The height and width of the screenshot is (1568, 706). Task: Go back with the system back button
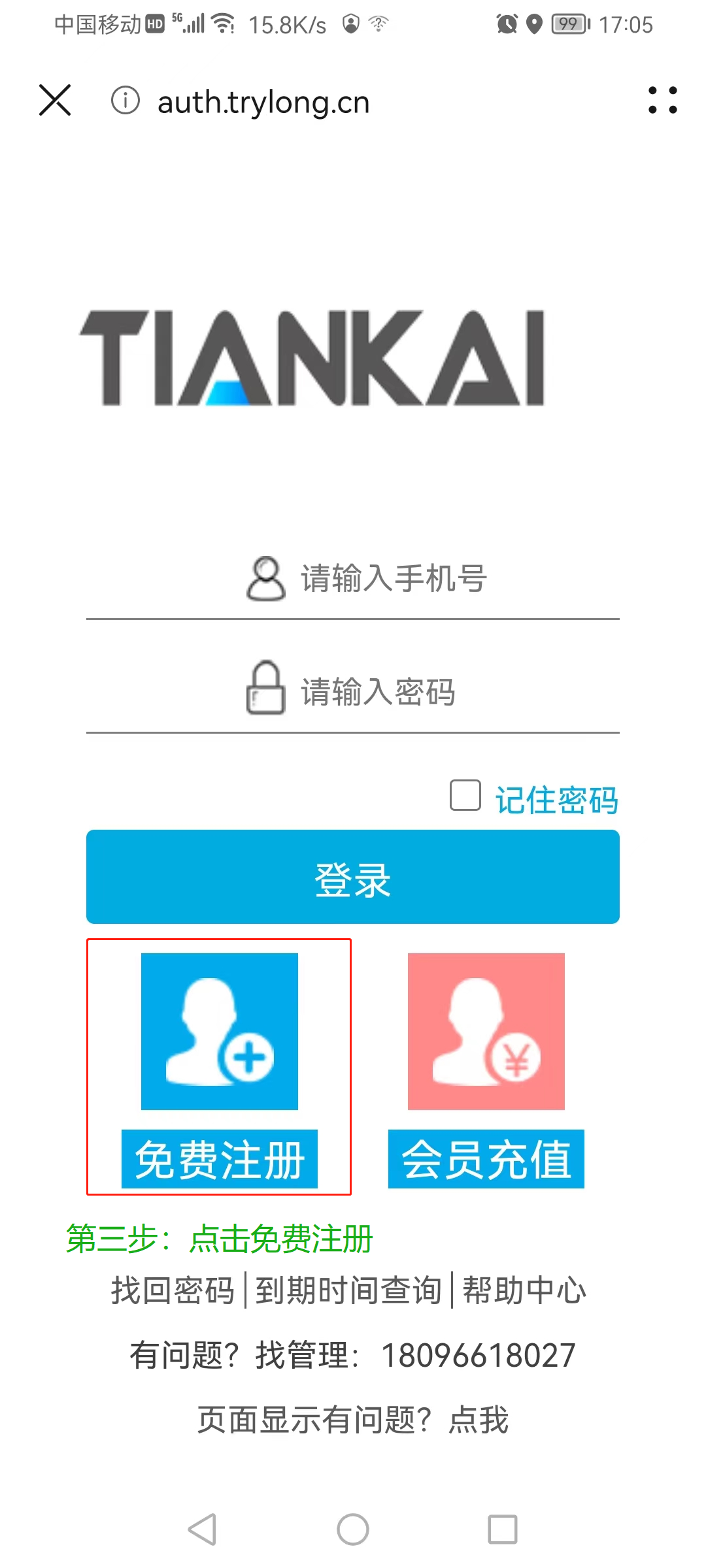pos(202,1529)
